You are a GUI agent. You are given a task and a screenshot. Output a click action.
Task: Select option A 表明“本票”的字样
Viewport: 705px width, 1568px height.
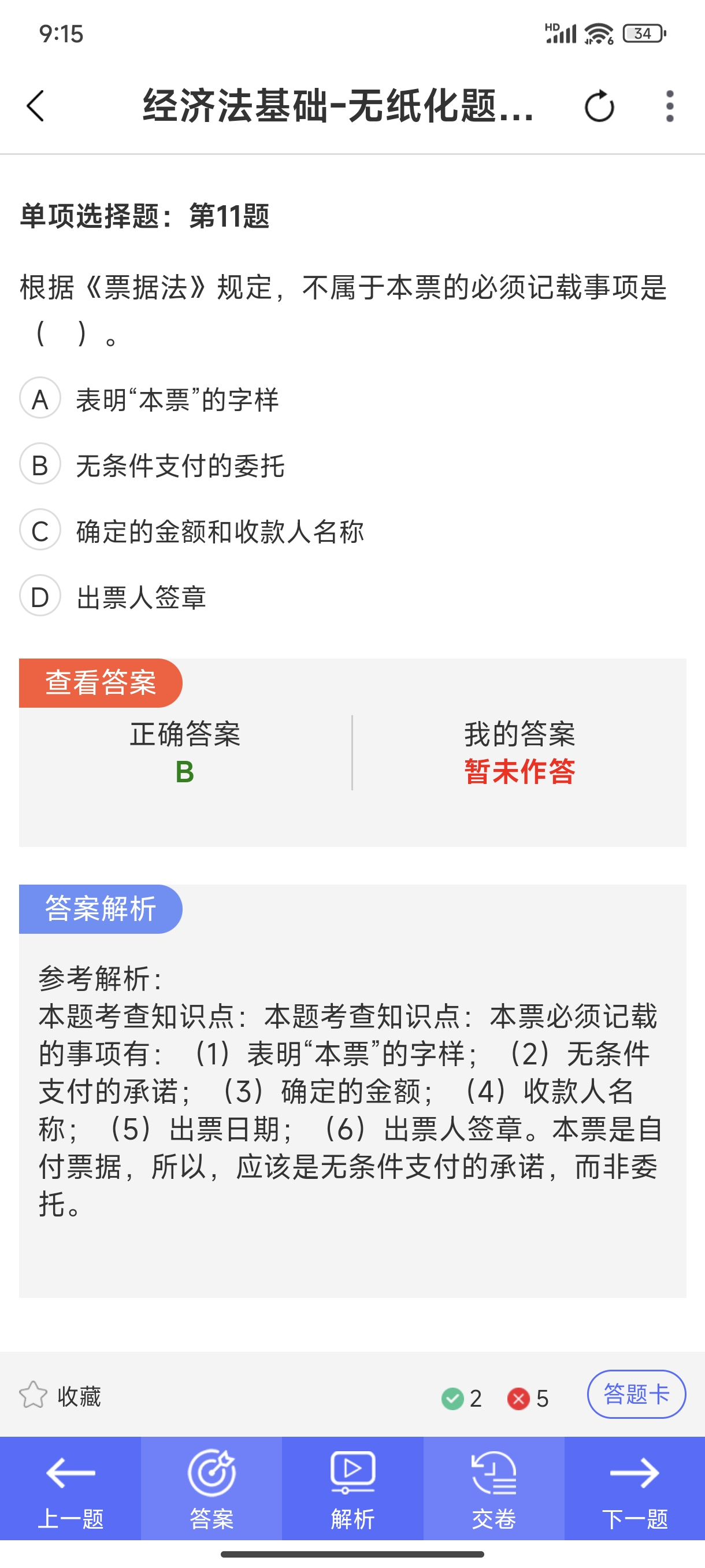[x=149, y=399]
